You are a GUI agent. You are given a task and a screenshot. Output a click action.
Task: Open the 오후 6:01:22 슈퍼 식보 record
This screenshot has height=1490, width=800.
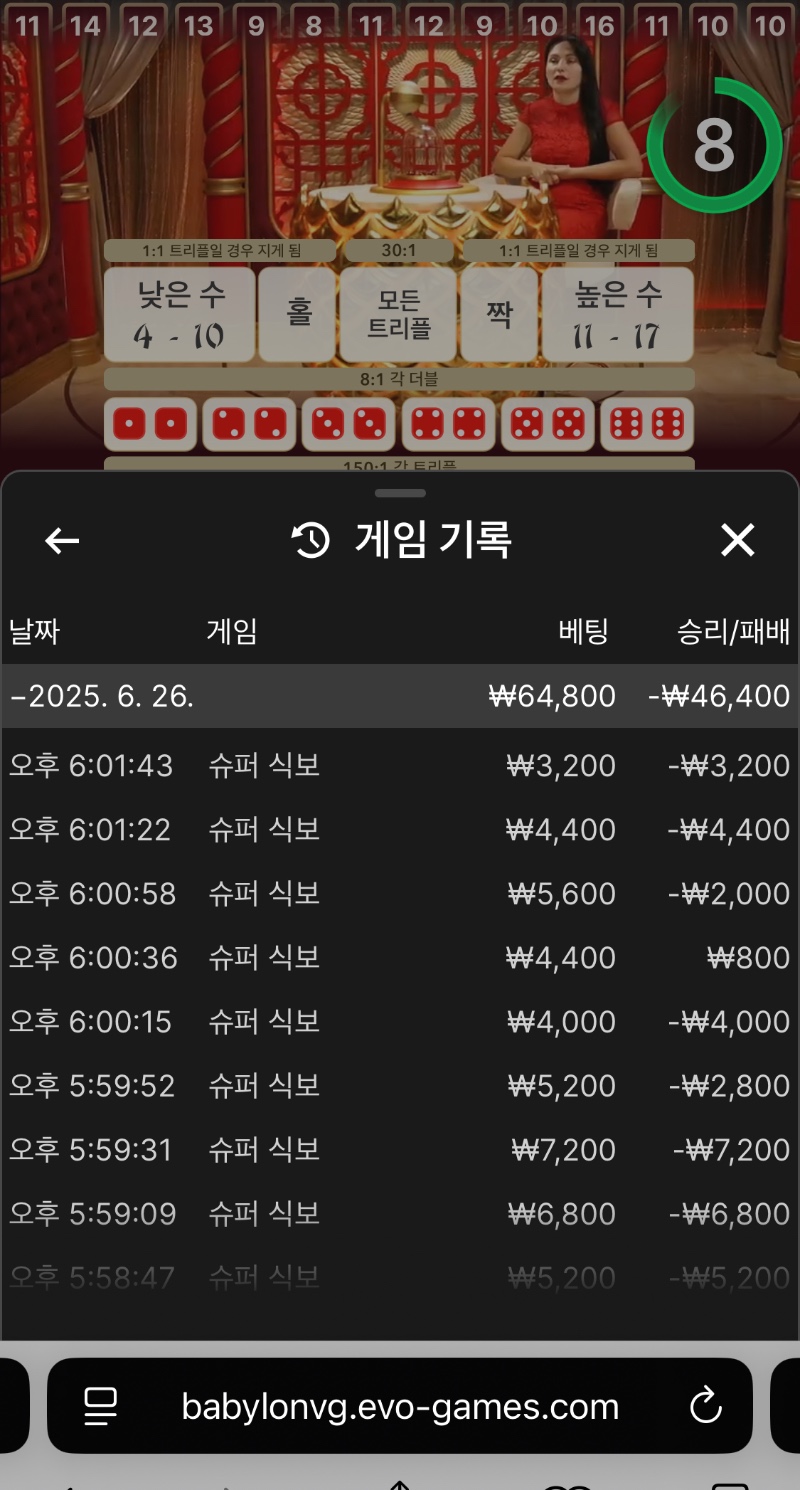point(400,830)
